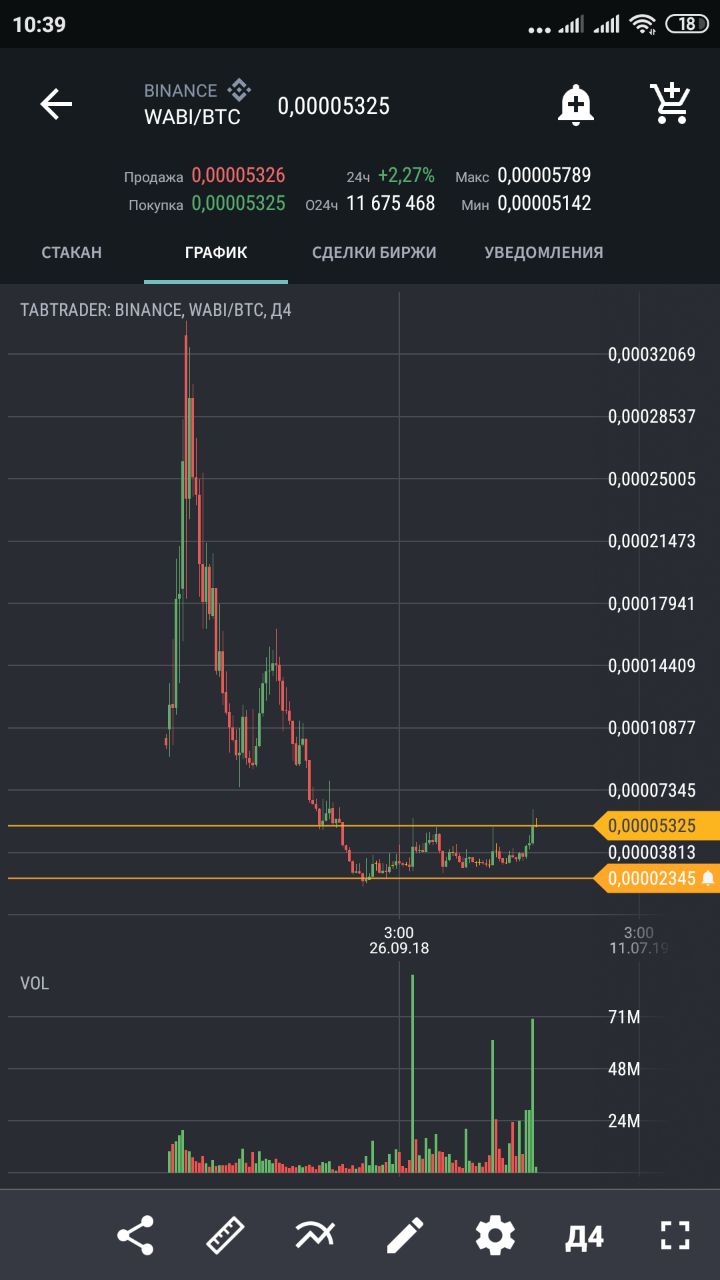Go back using the arrow icon
Image resolution: width=720 pixels, height=1280 pixels.
coord(56,104)
